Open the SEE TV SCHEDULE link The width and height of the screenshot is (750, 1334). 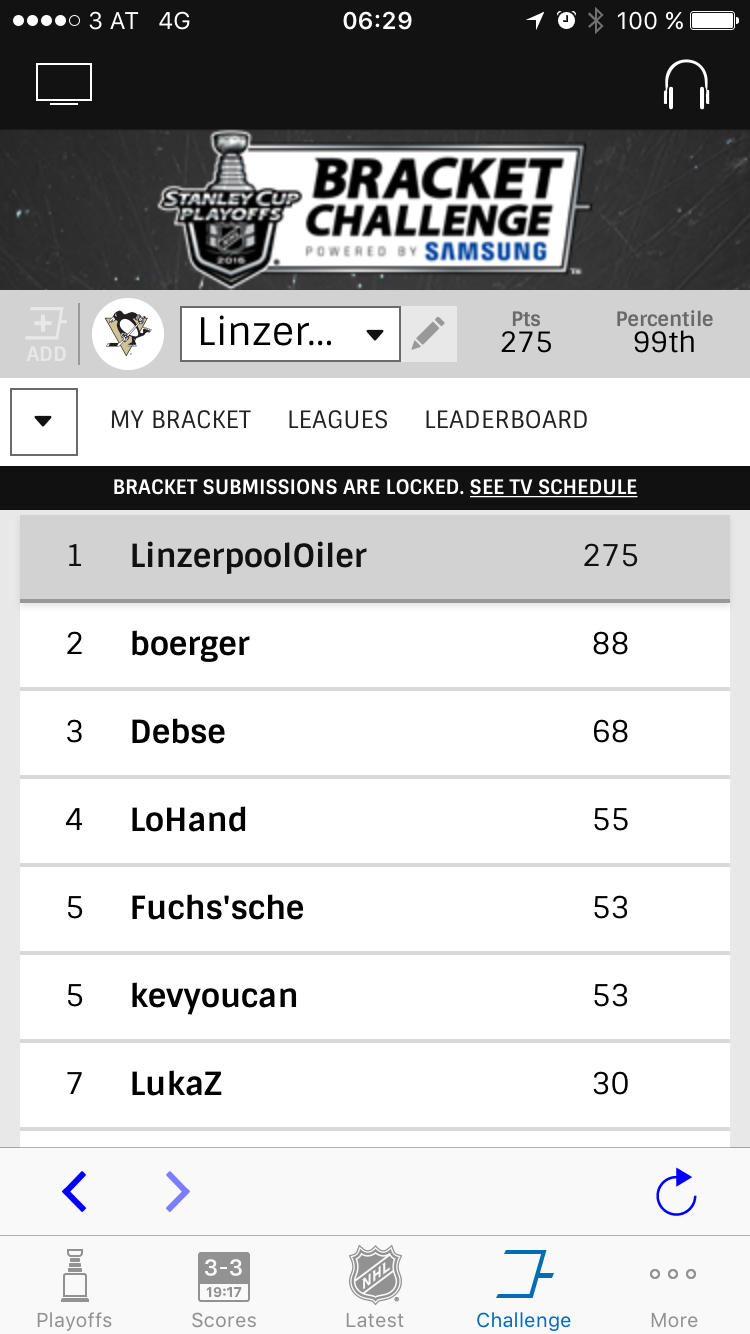553,487
